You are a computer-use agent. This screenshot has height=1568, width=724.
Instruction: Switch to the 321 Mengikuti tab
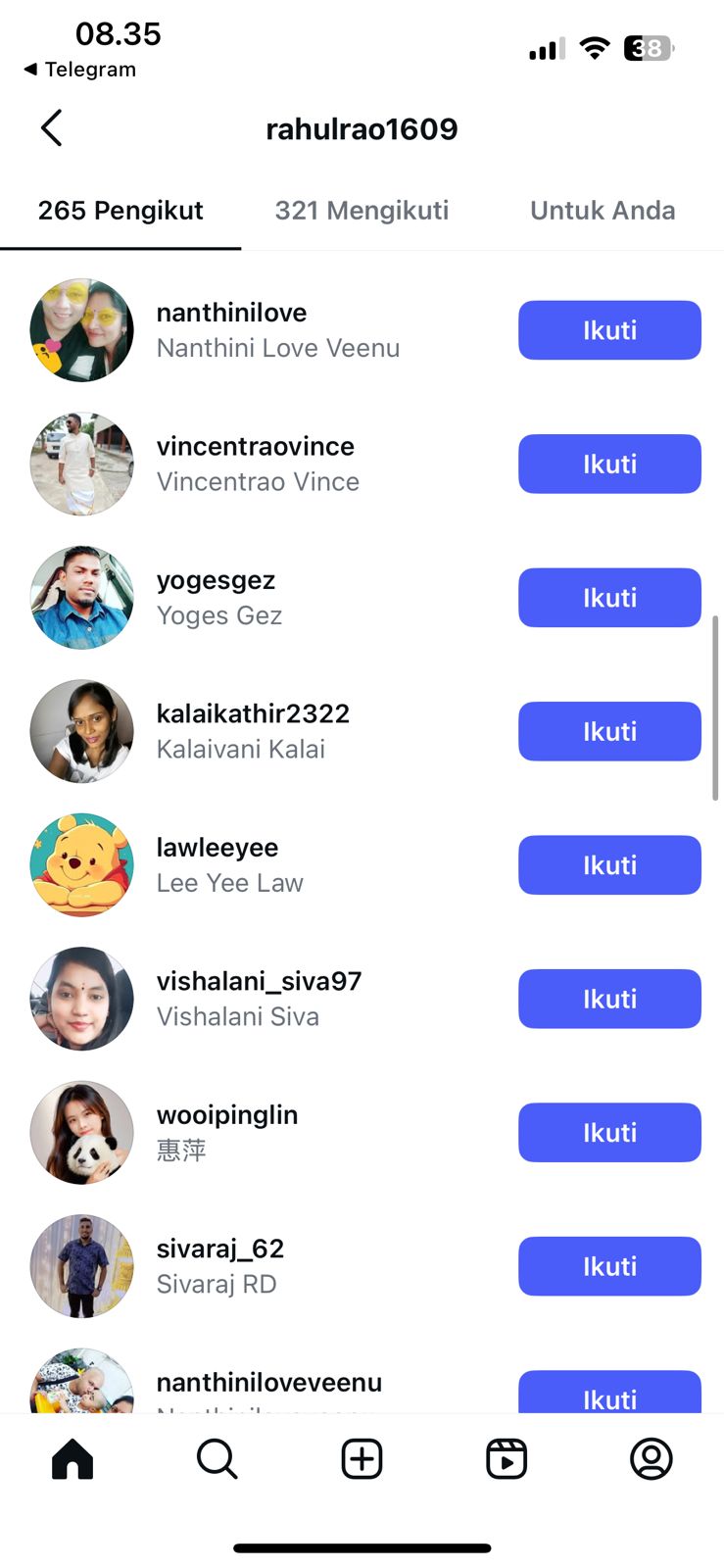pos(362,211)
